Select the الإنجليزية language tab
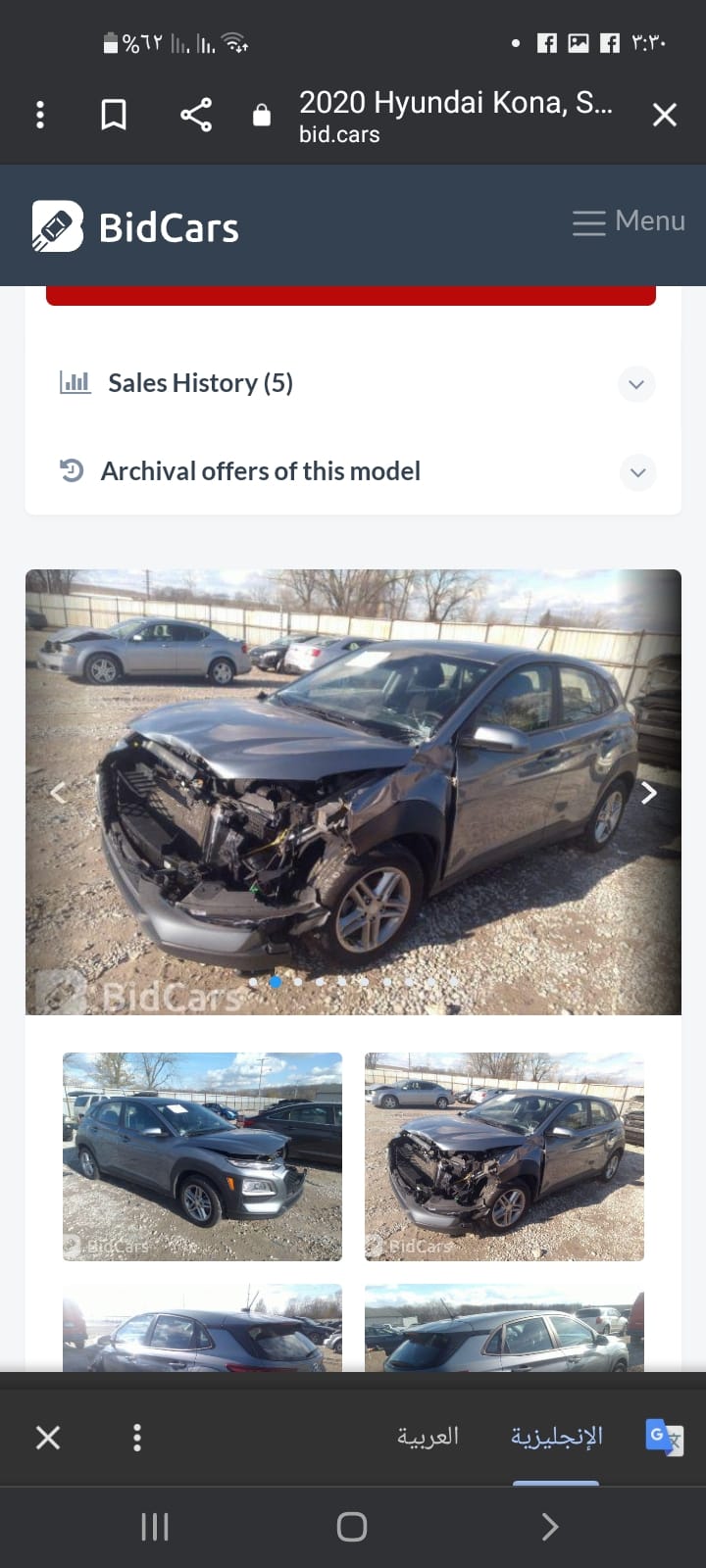This screenshot has width=706, height=1568. 556,1437
